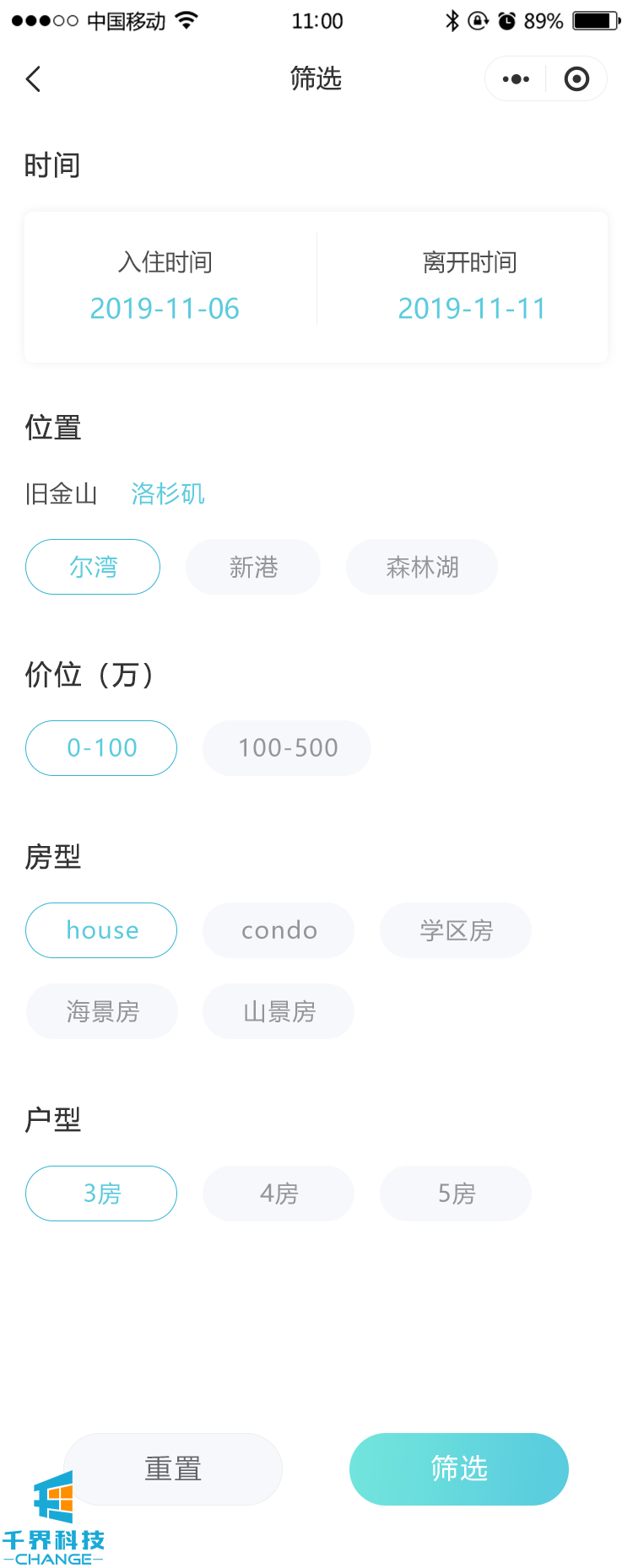
Task: Open the mini-program more options menu
Action: (x=516, y=79)
